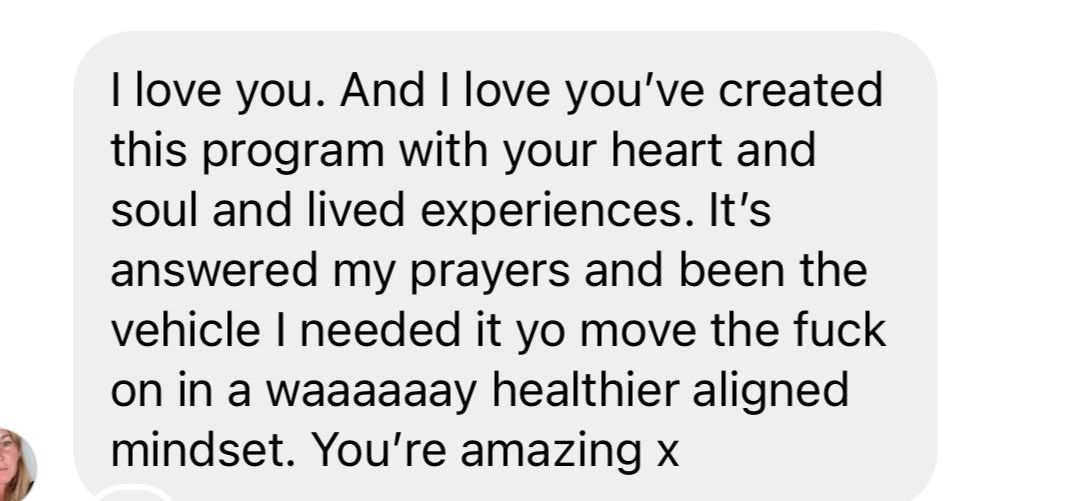Open the message sender's profile avatar
The image size is (1071, 501).
pos(15,465)
